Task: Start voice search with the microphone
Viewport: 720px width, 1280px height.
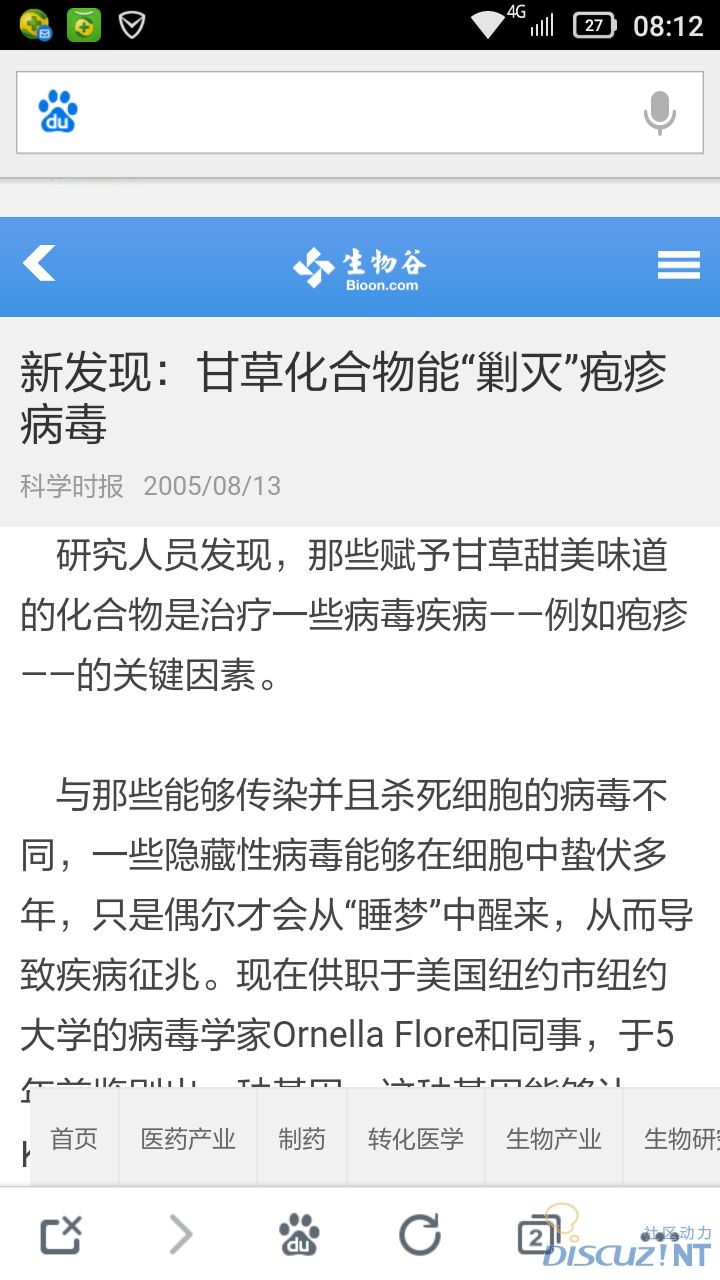Action: 659,112
